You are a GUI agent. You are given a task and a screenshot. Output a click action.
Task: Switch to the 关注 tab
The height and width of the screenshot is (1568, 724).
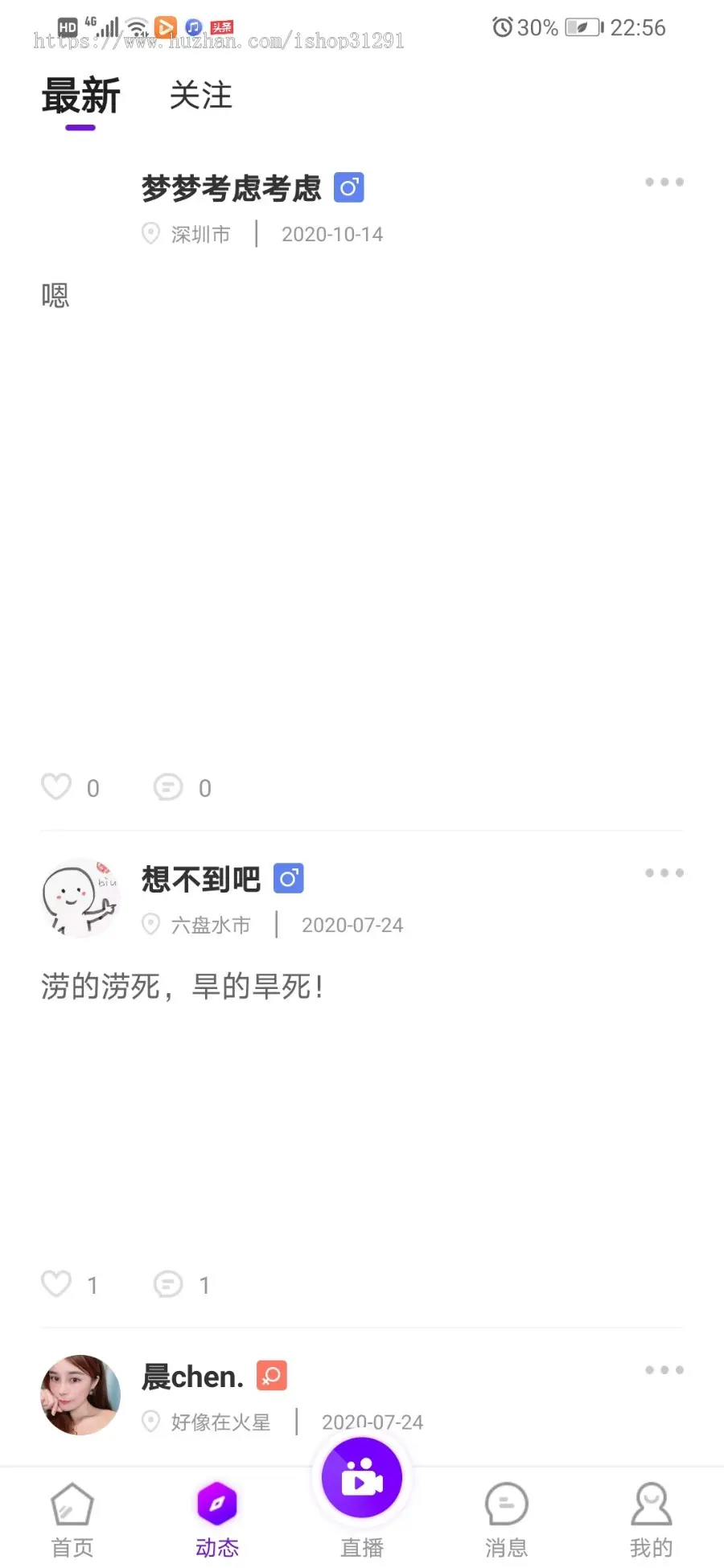(200, 96)
